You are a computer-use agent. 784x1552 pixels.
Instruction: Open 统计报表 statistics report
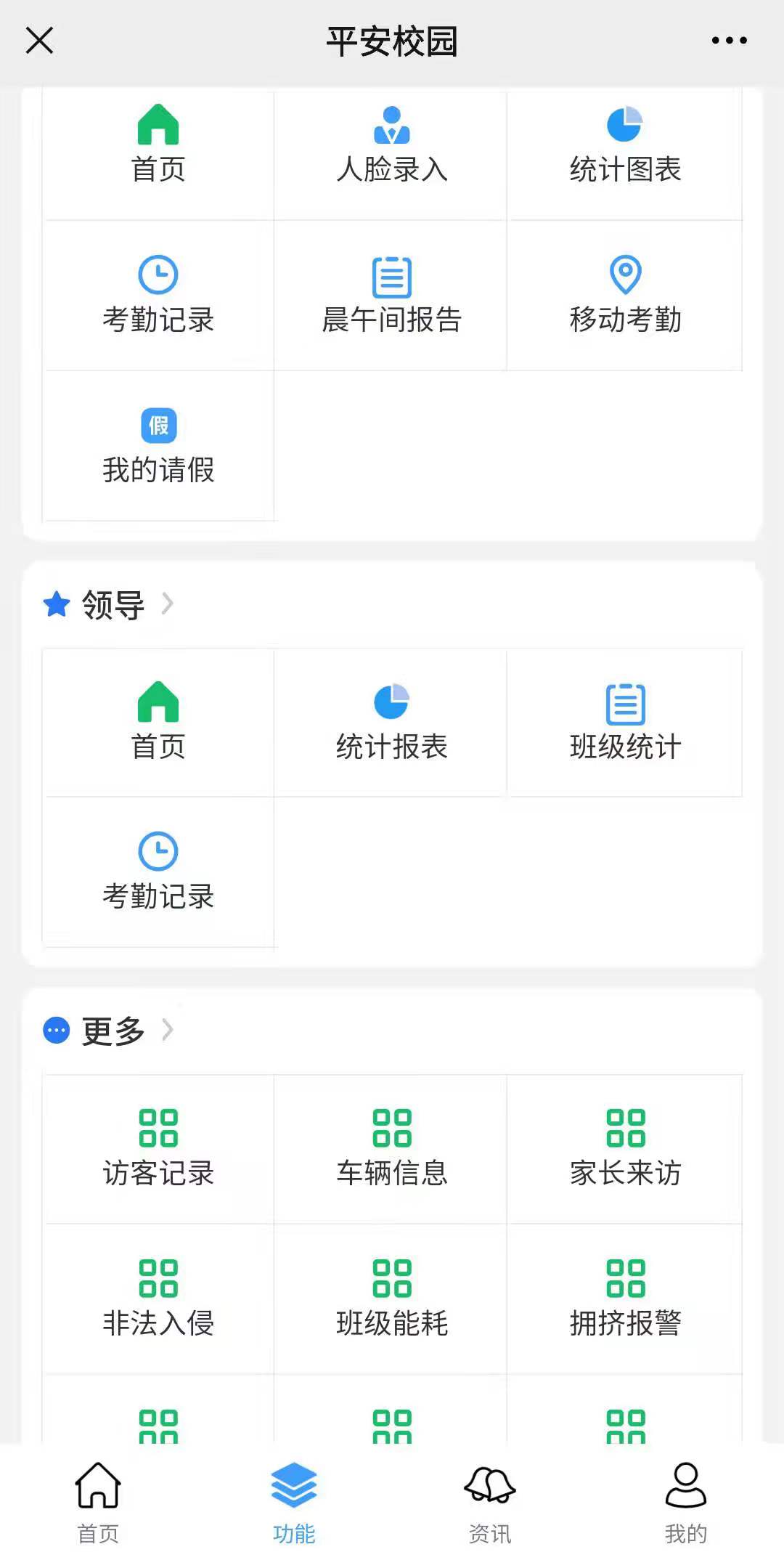[391, 723]
